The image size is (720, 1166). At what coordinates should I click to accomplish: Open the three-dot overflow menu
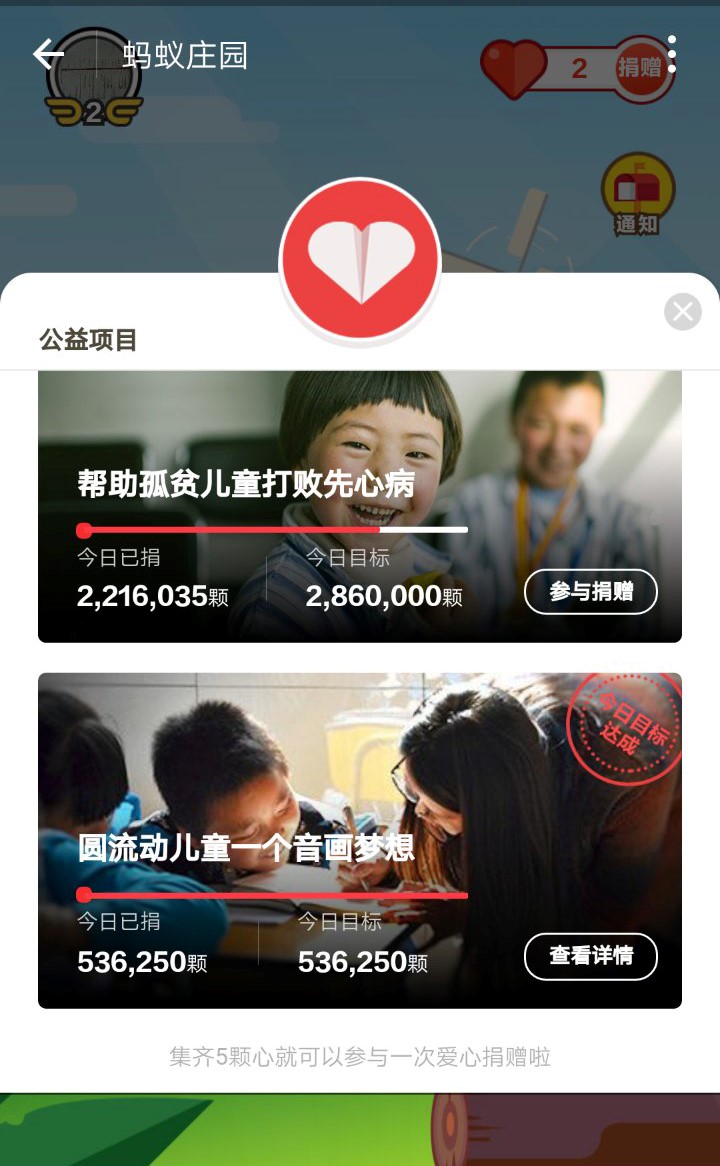click(x=672, y=55)
